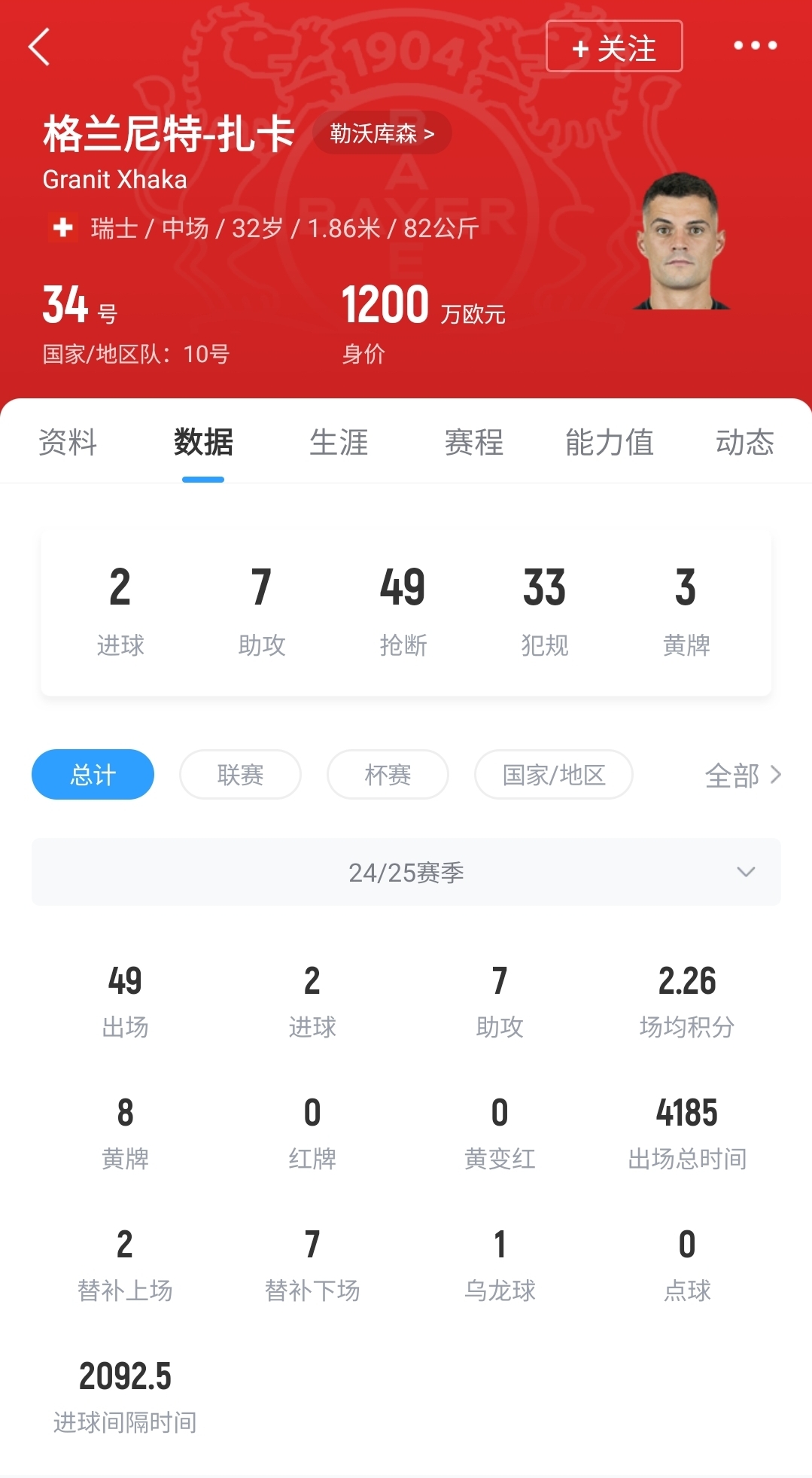This screenshot has width=812, height=1478.
Task: Expand the 24/25赛季 season dropdown
Action: pos(406,872)
